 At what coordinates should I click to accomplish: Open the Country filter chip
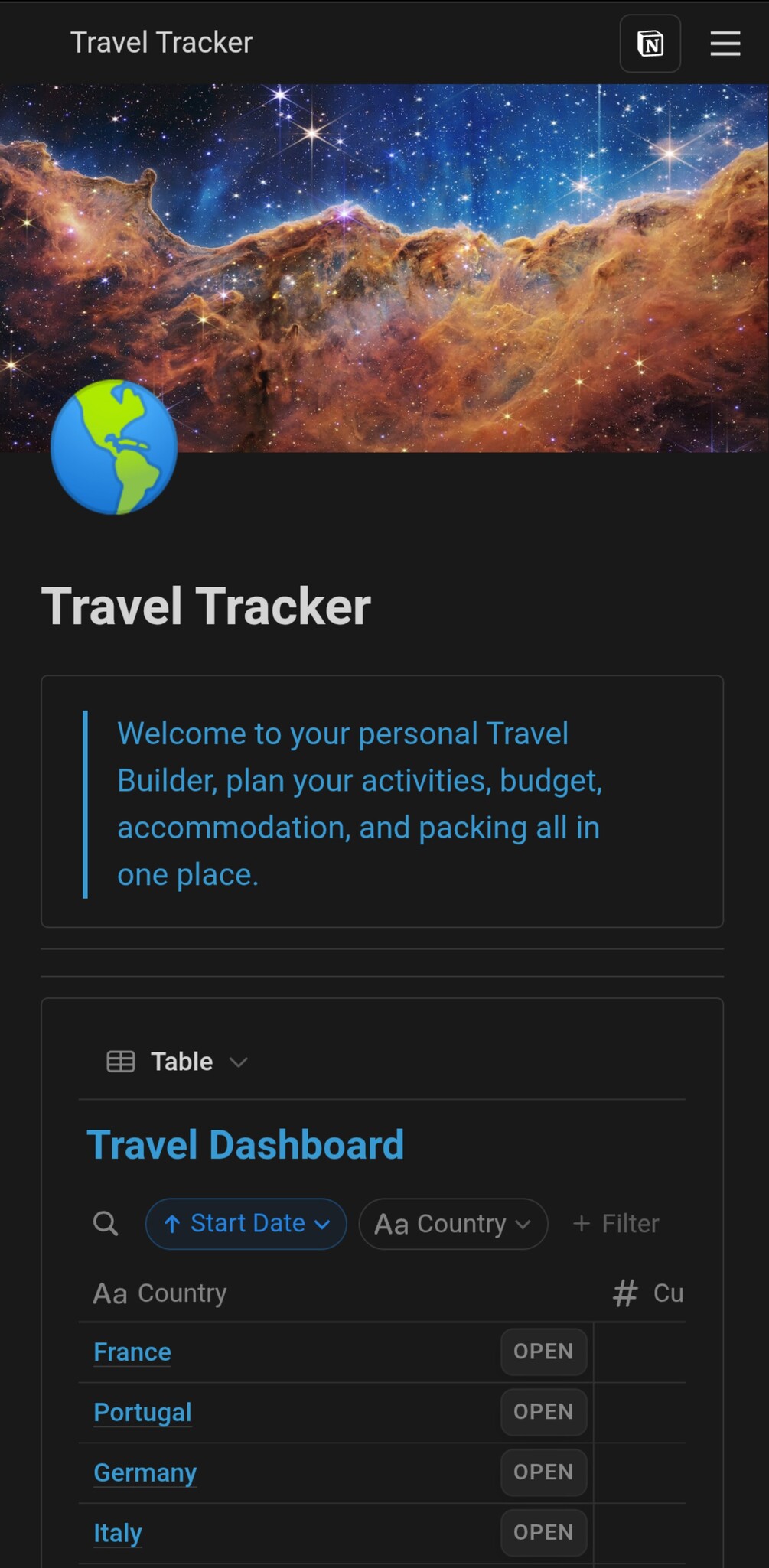point(453,1224)
